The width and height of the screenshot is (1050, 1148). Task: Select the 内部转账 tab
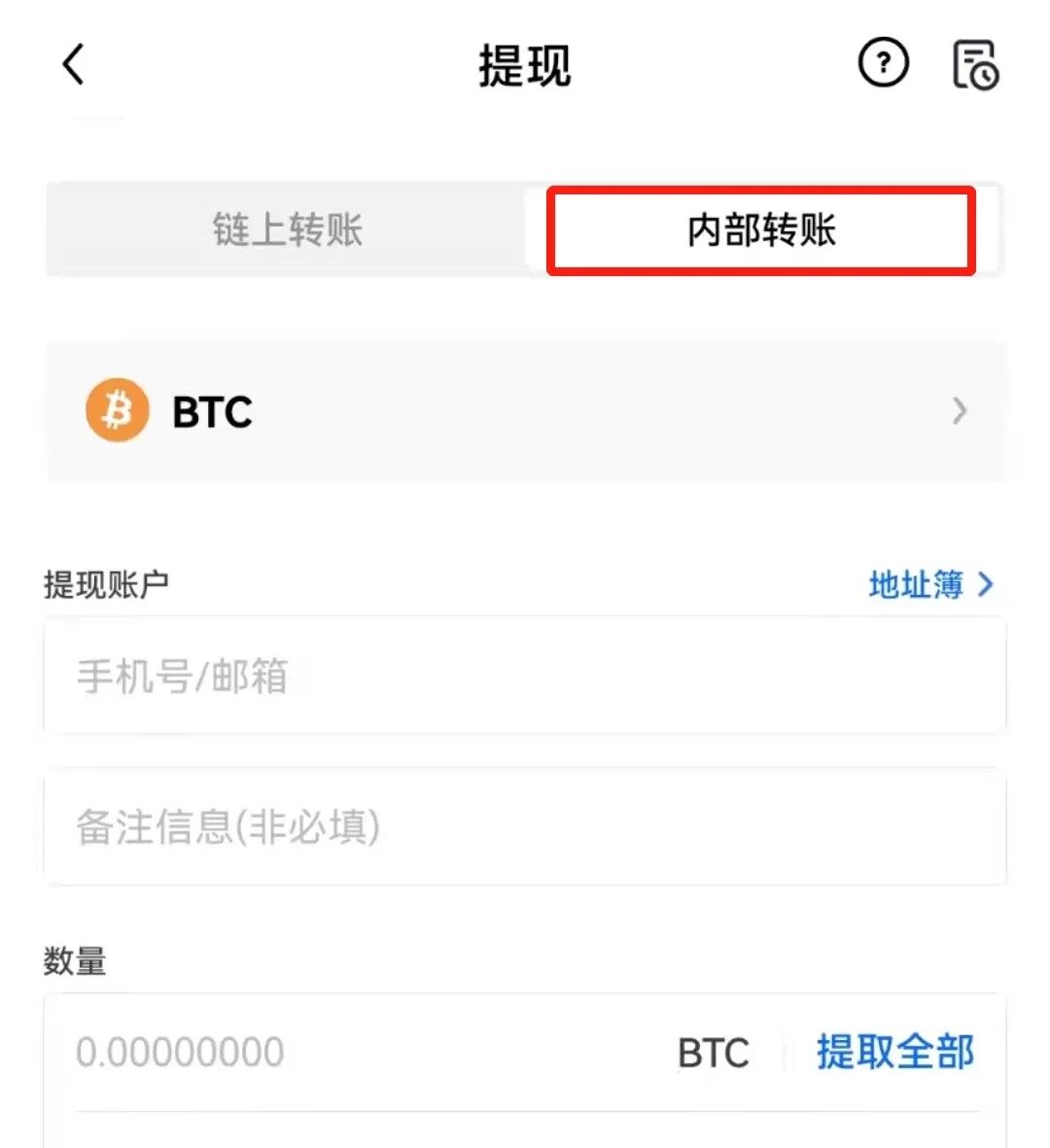pos(761,230)
